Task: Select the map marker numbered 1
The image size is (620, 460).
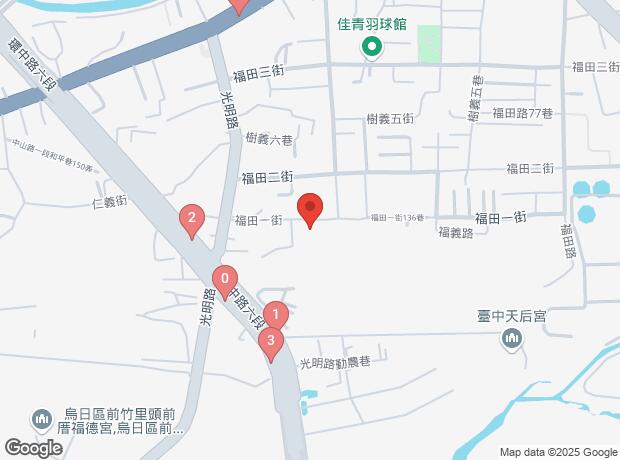Action: pyautogui.click(x=277, y=316)
